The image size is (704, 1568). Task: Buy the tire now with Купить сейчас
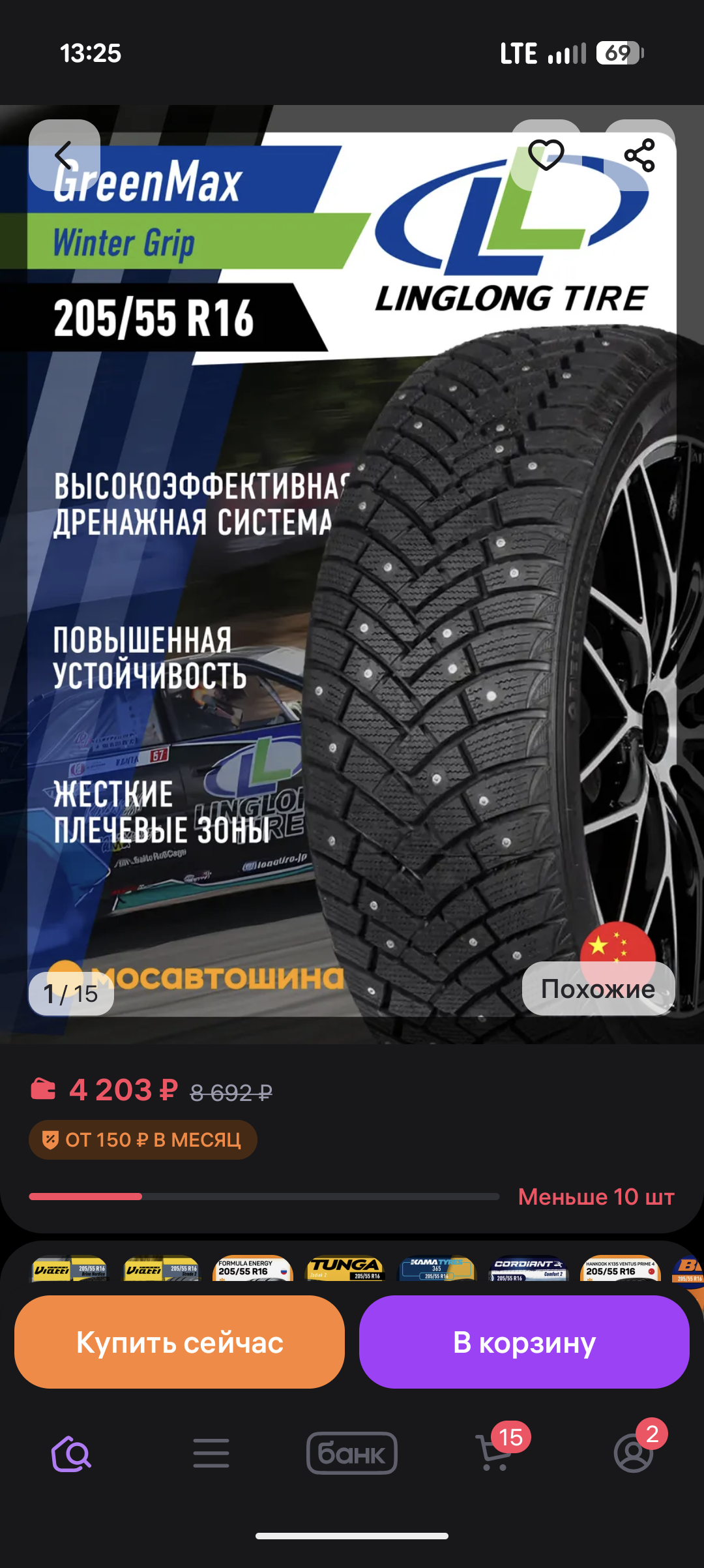[x=179, y=1342]
